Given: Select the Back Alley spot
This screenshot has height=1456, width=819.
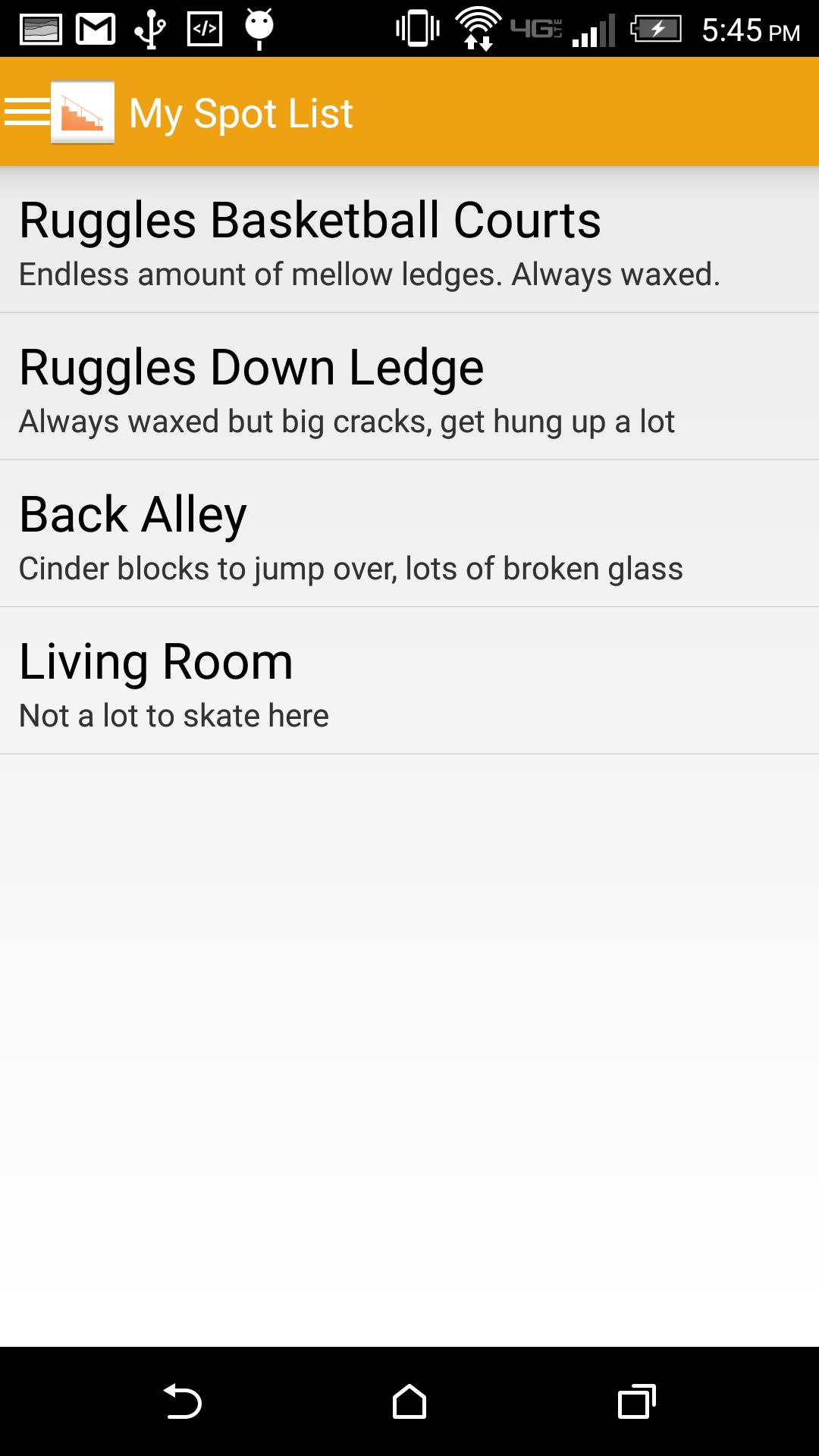Looking at the screenshot, I should tap(409, 535).
